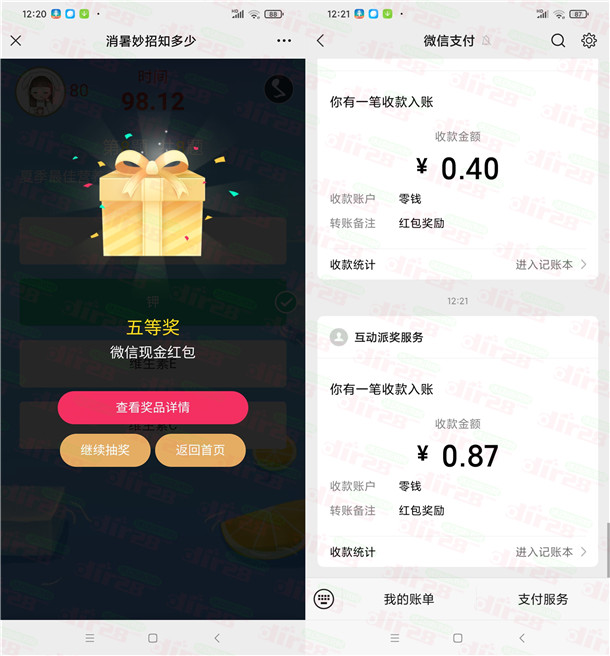
Task: Open the 支付服务 menu
Action: (543, 599)
